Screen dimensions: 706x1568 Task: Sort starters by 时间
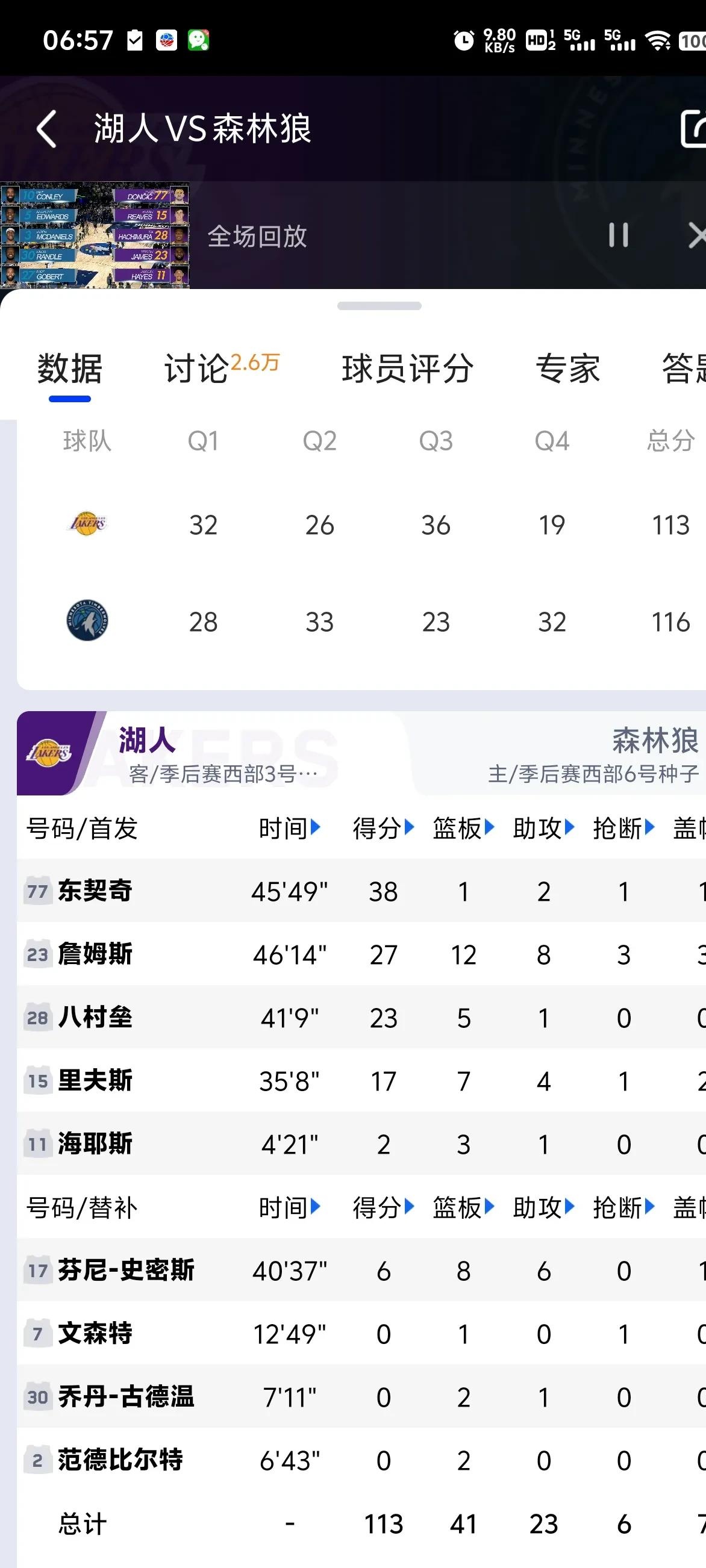[x=289, y=829]
